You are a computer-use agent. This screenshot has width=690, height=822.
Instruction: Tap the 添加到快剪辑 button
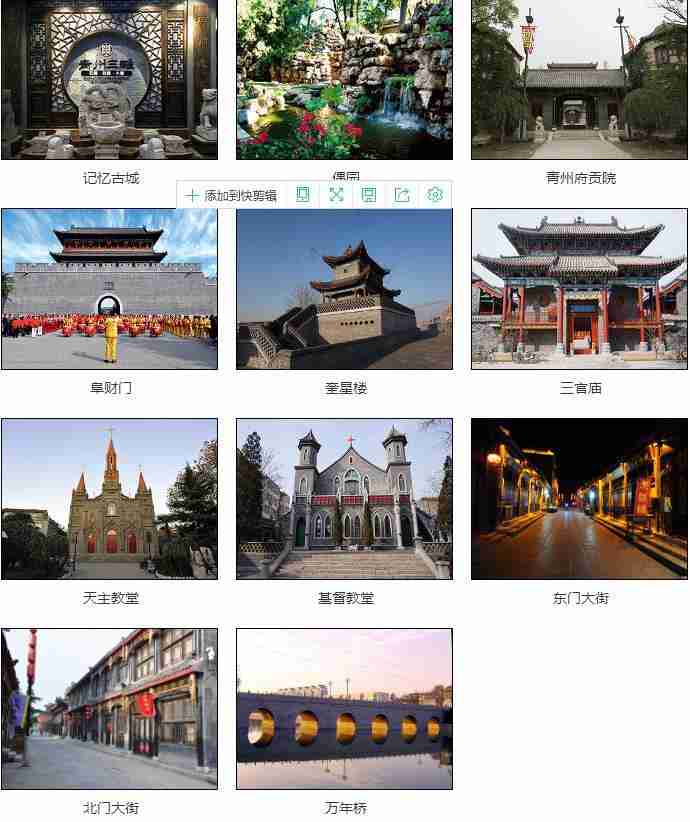point(232,196)
